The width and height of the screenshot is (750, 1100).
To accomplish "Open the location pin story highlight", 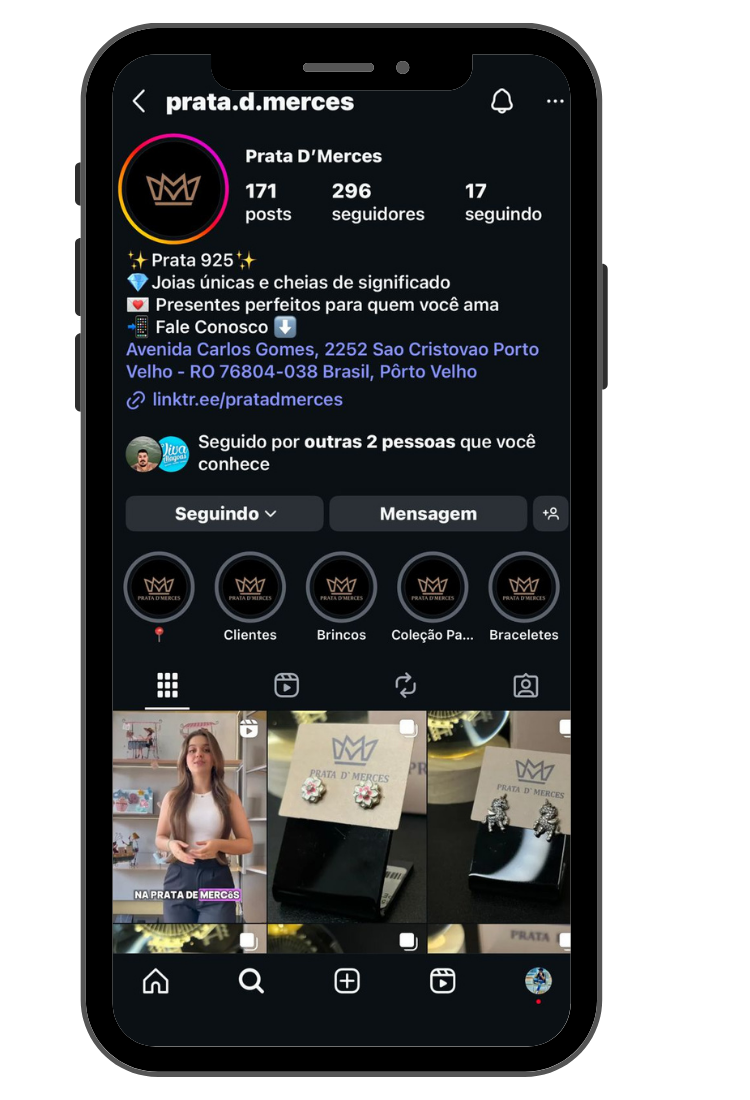I will click(x=159, y=587).
